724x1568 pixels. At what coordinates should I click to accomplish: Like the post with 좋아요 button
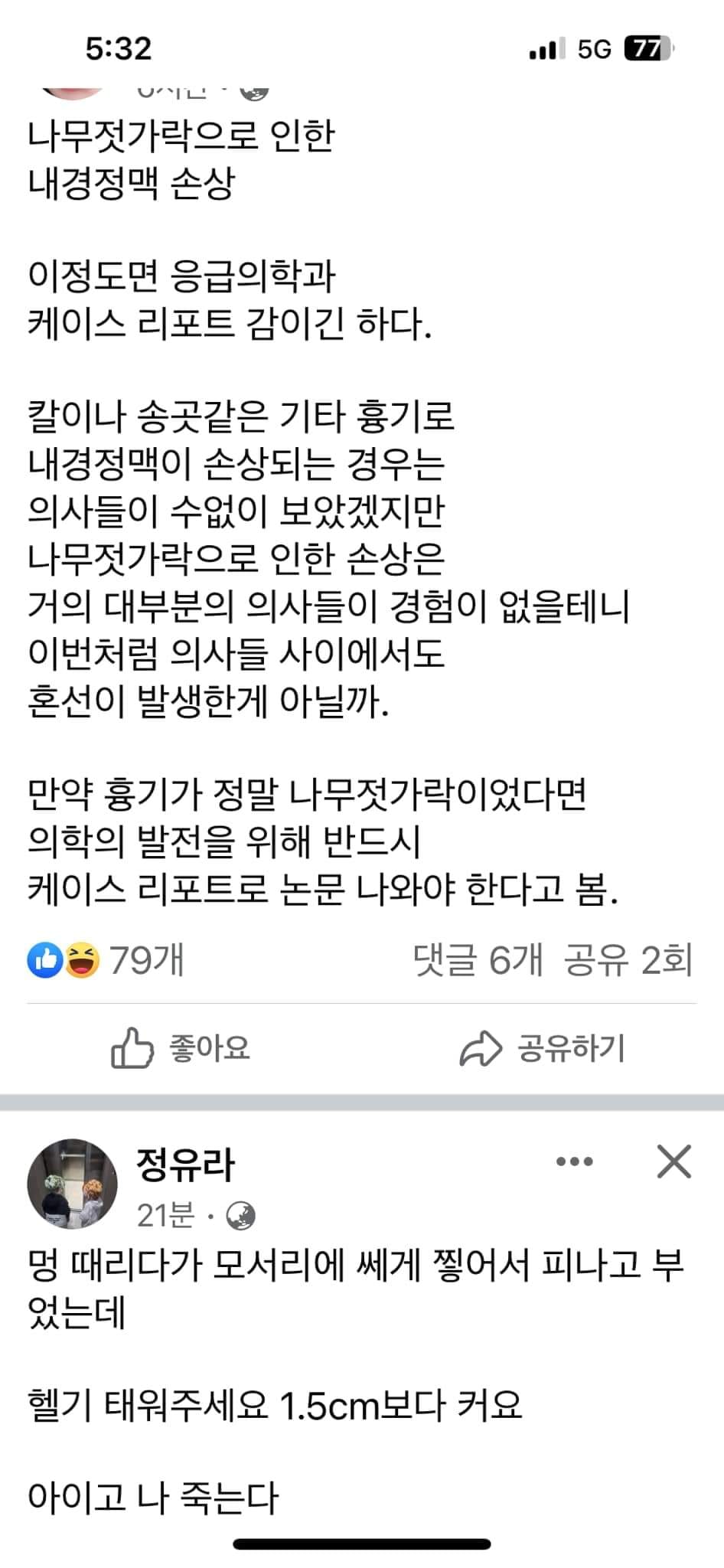pos(181,1048)
